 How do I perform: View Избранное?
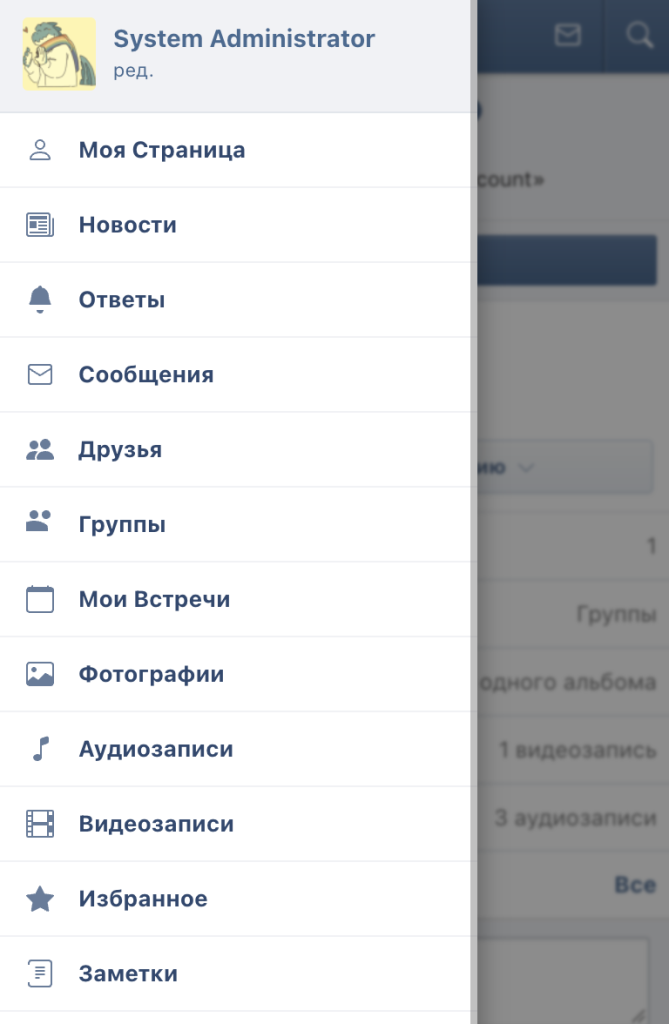(235, 899)
